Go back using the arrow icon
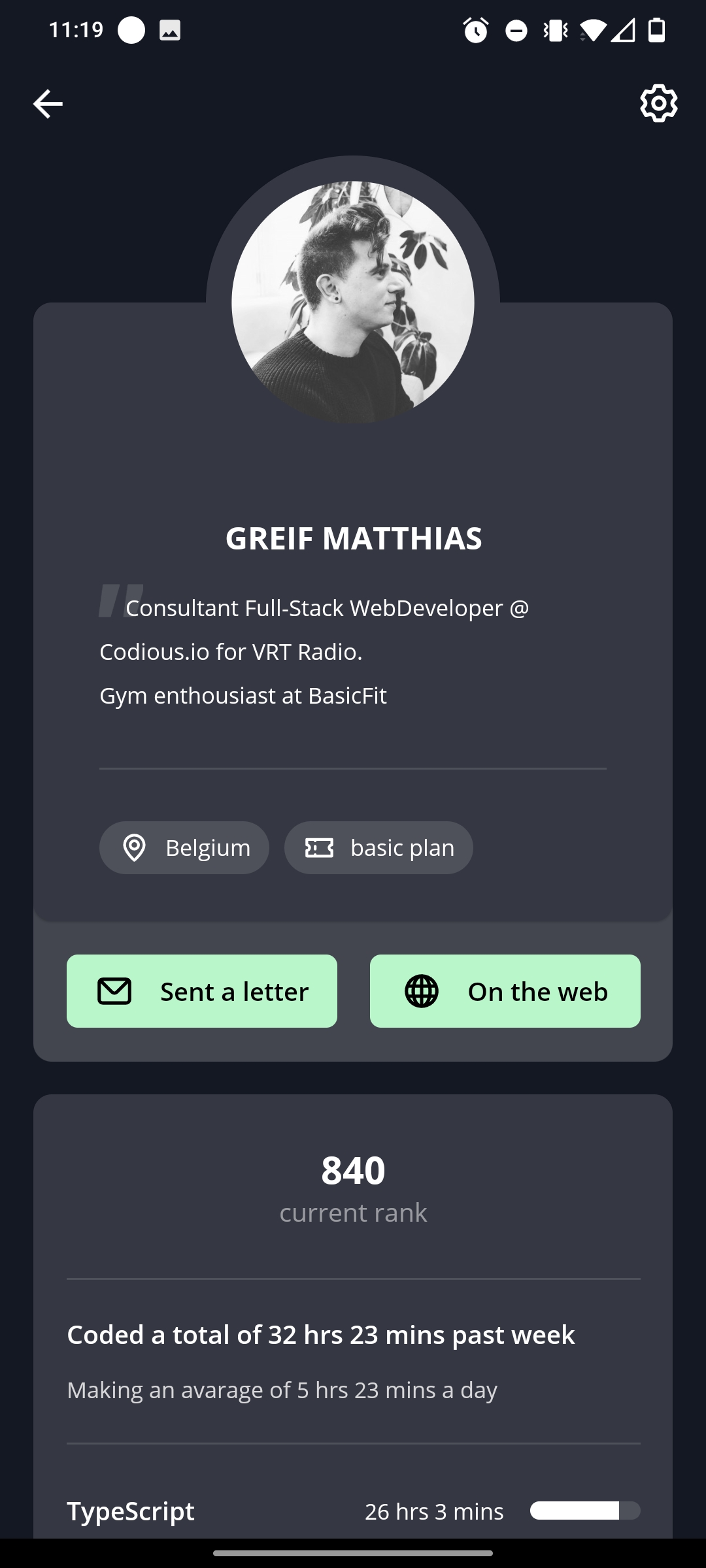The image size is (706, 1568). click(x=48, y=104)
